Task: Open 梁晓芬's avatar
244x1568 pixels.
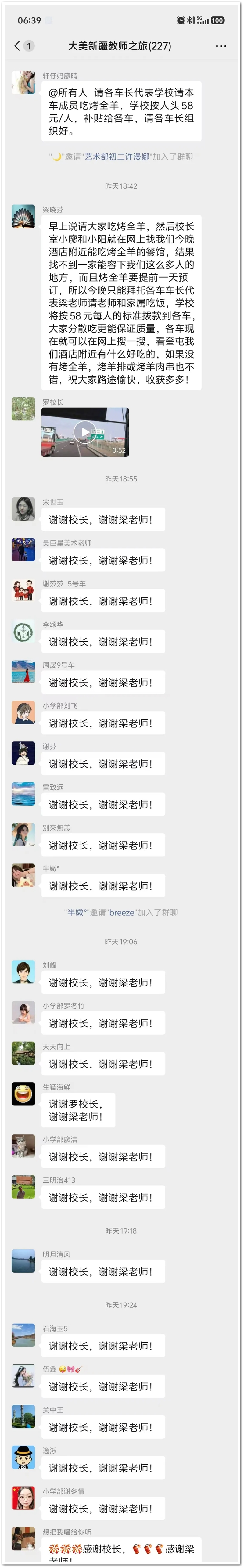Action: click(23, 216)
